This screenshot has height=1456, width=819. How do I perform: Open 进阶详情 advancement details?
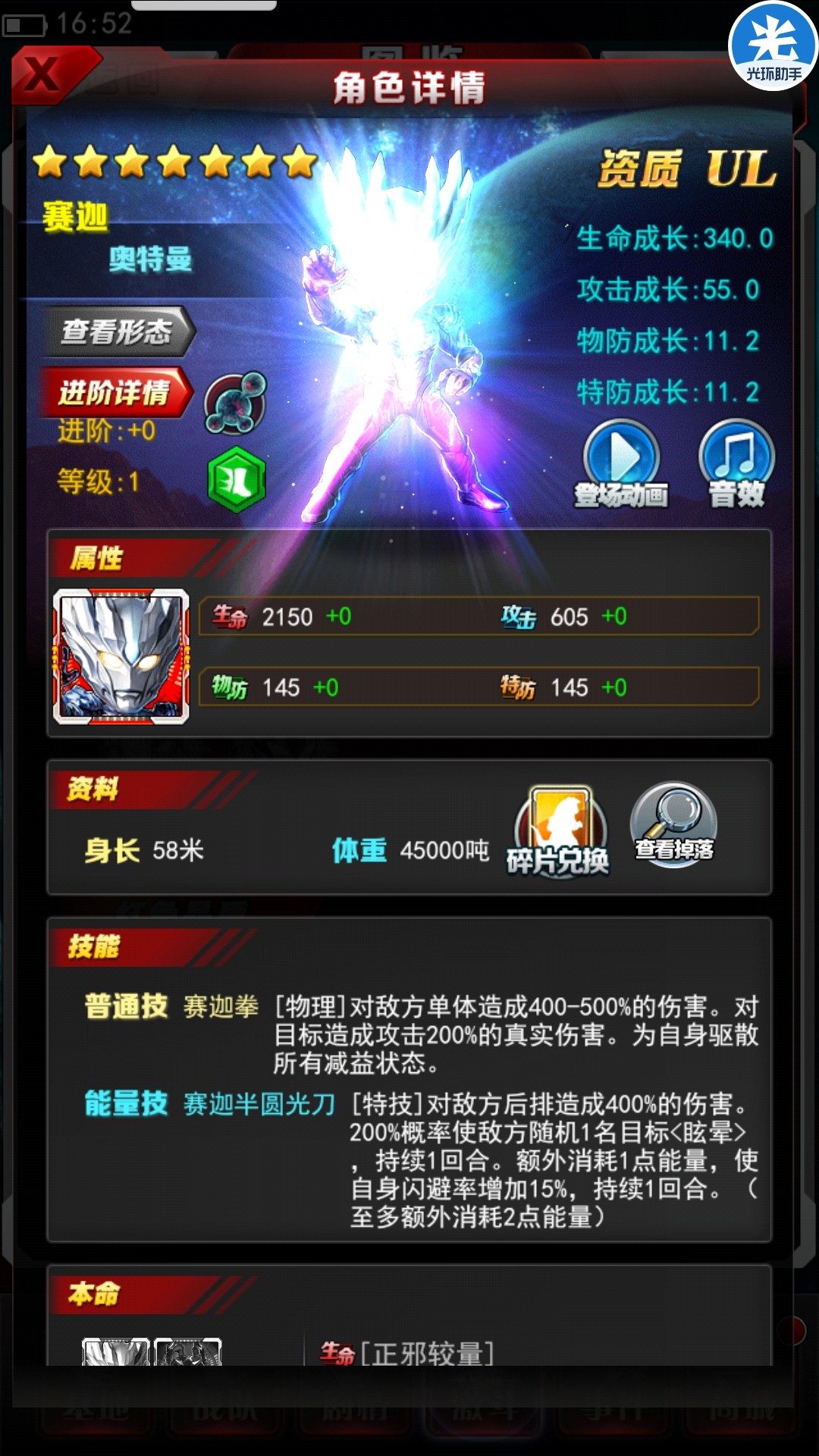(x=115, y=392)
